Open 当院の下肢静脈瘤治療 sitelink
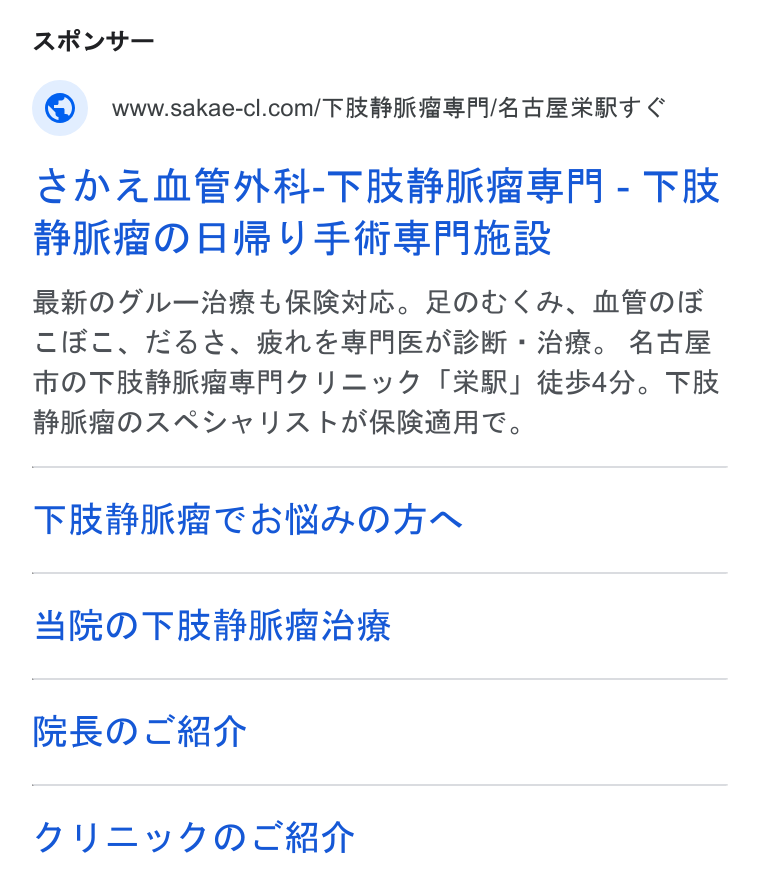Viewport: 760px width, 890px height. [212, 625]
